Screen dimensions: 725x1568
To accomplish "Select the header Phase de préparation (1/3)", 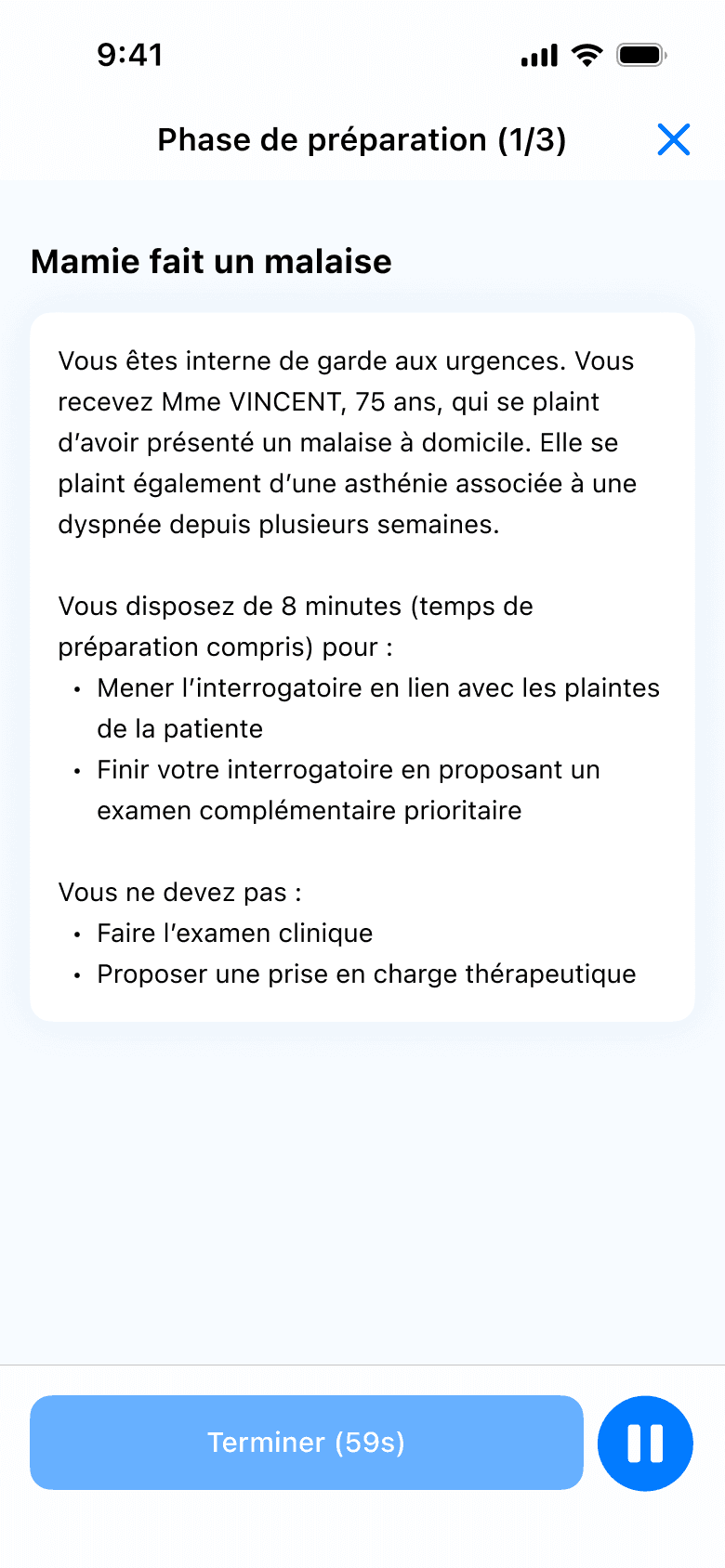I will (x=362, y=139).
